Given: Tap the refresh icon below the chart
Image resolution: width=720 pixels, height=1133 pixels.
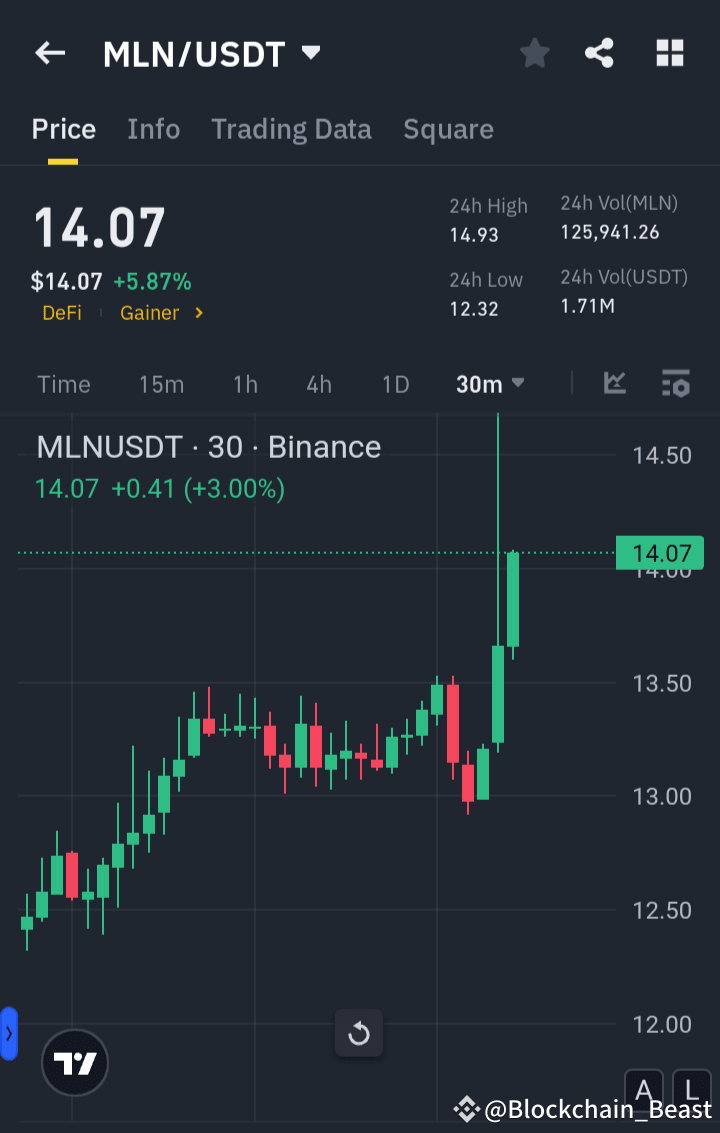Looking at the screenshot, I should 359,1034.
